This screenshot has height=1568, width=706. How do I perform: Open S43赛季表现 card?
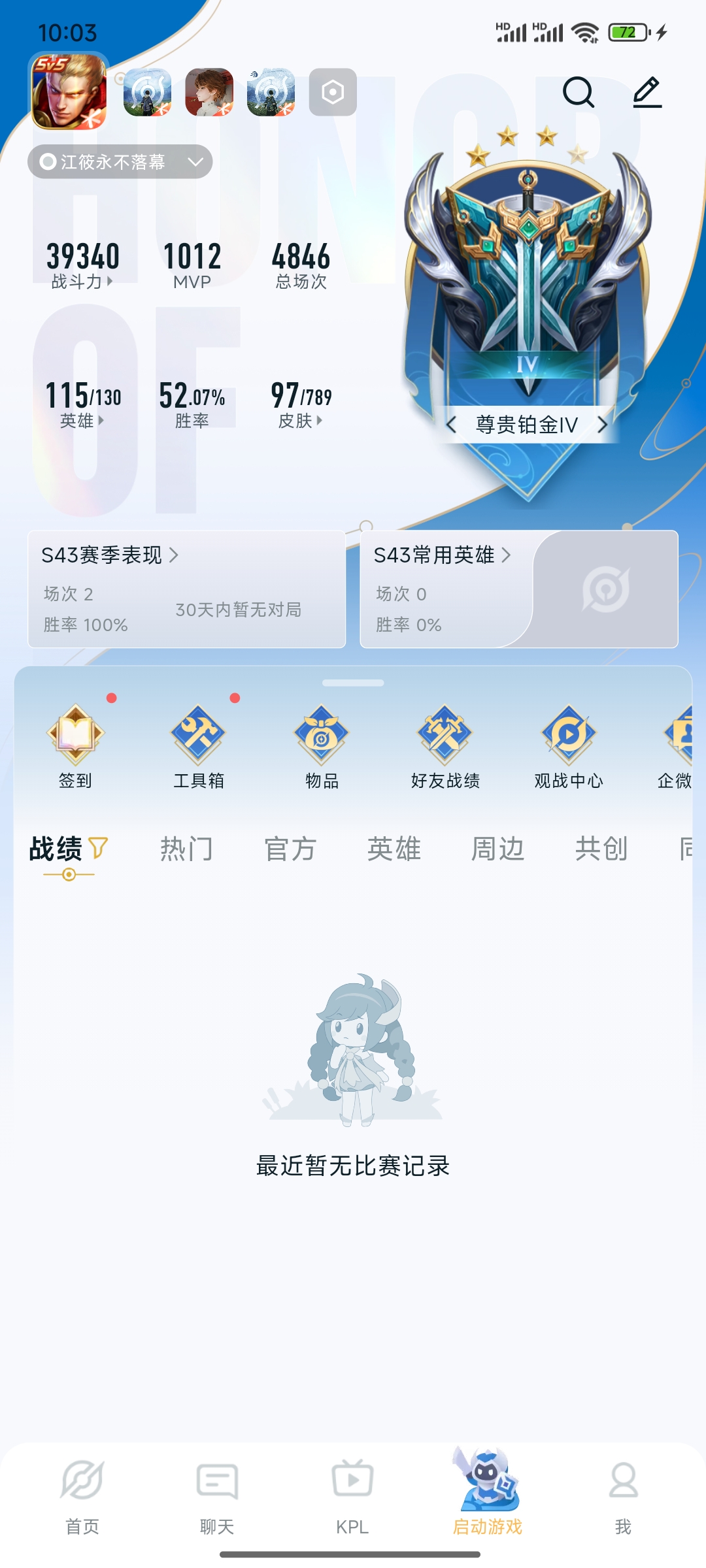(x=187, y=589)
